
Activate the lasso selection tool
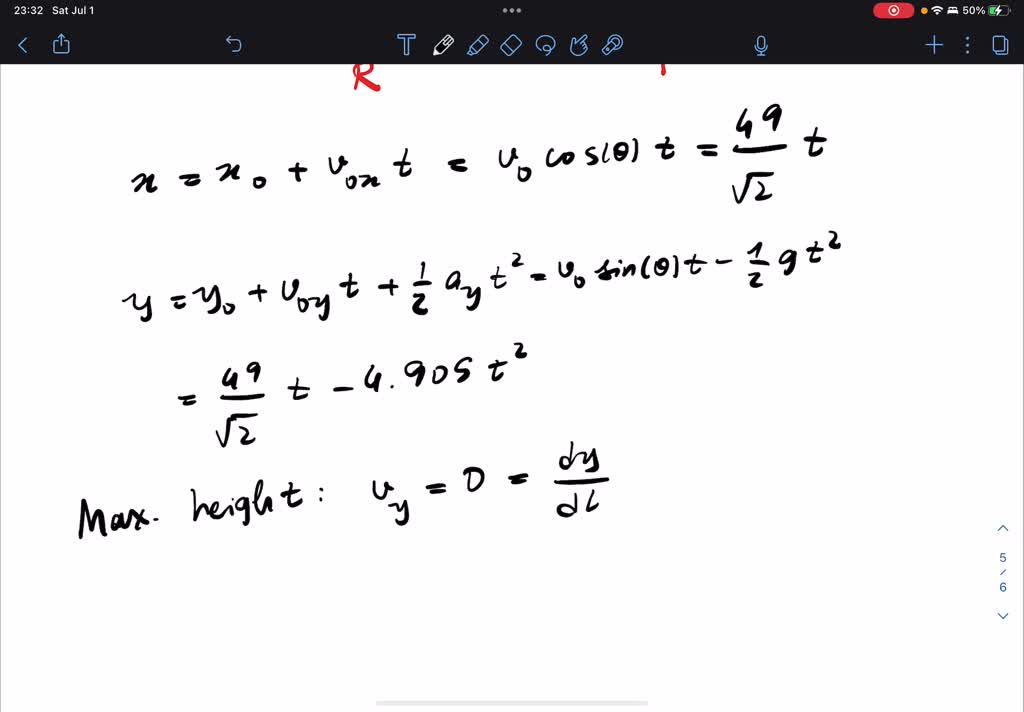tap(545, 45)
